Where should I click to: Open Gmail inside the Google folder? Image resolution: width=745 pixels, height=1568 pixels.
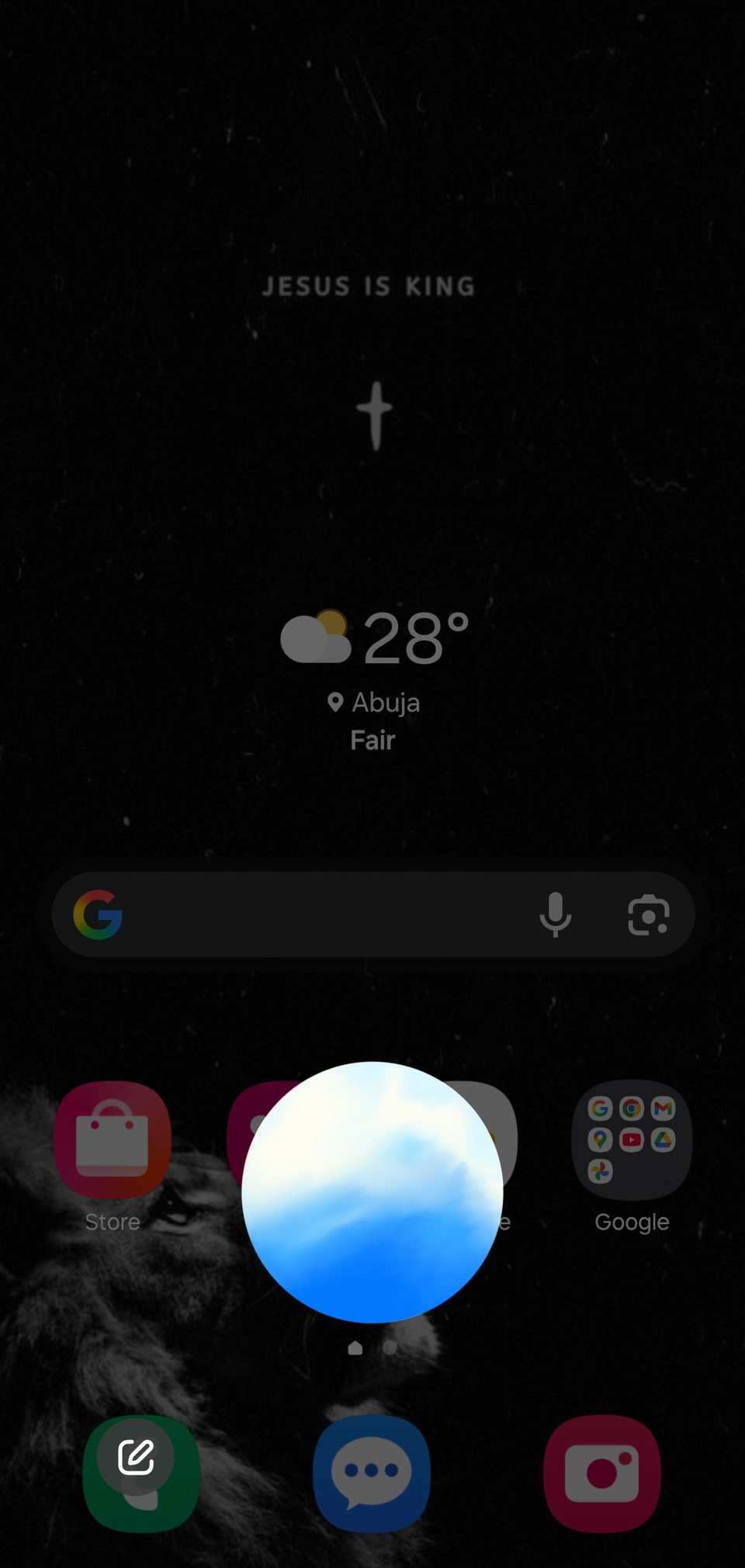662,1108
